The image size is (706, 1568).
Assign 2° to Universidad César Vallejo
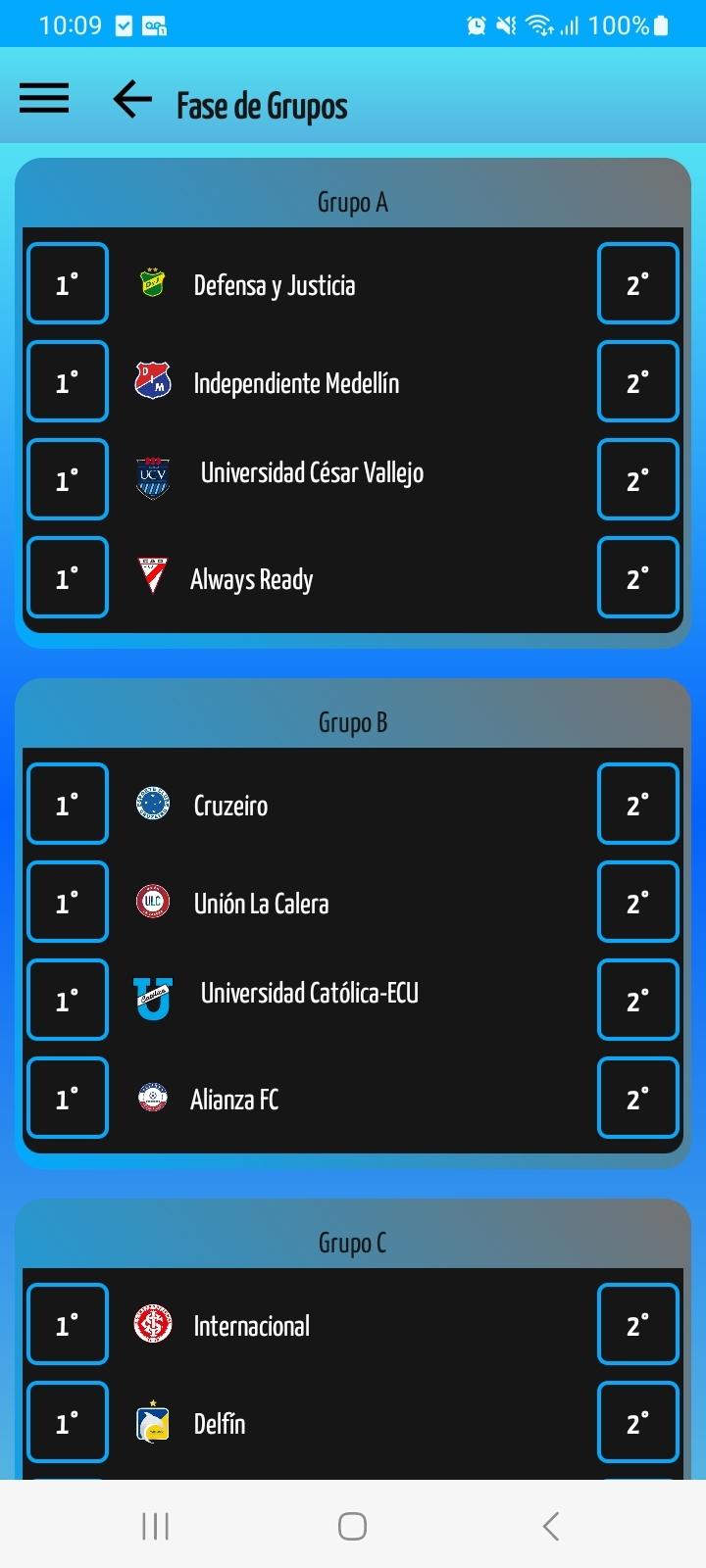click(638, 479)
